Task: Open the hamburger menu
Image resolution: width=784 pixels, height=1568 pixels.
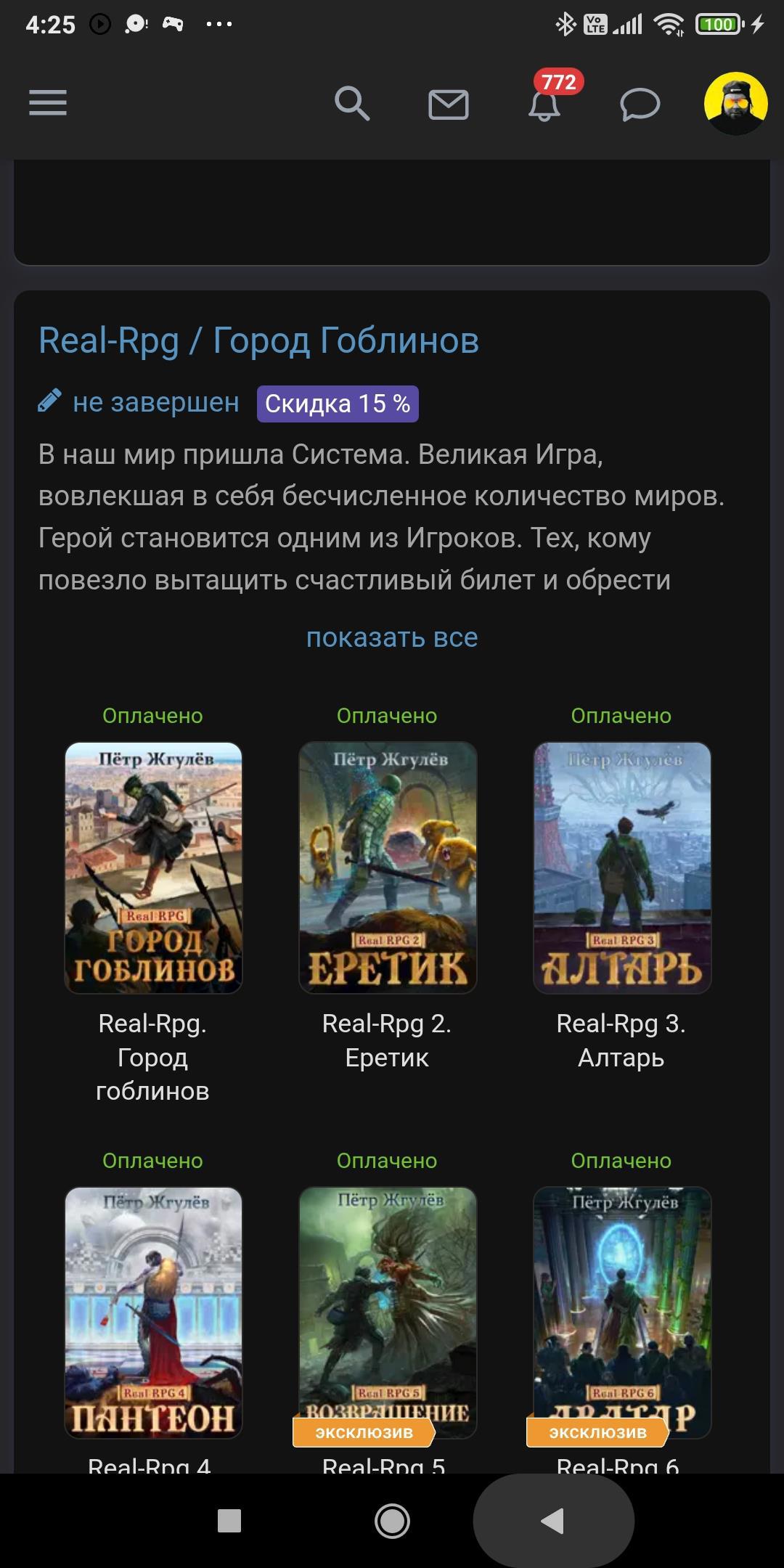Action: (x=48, y=103)
